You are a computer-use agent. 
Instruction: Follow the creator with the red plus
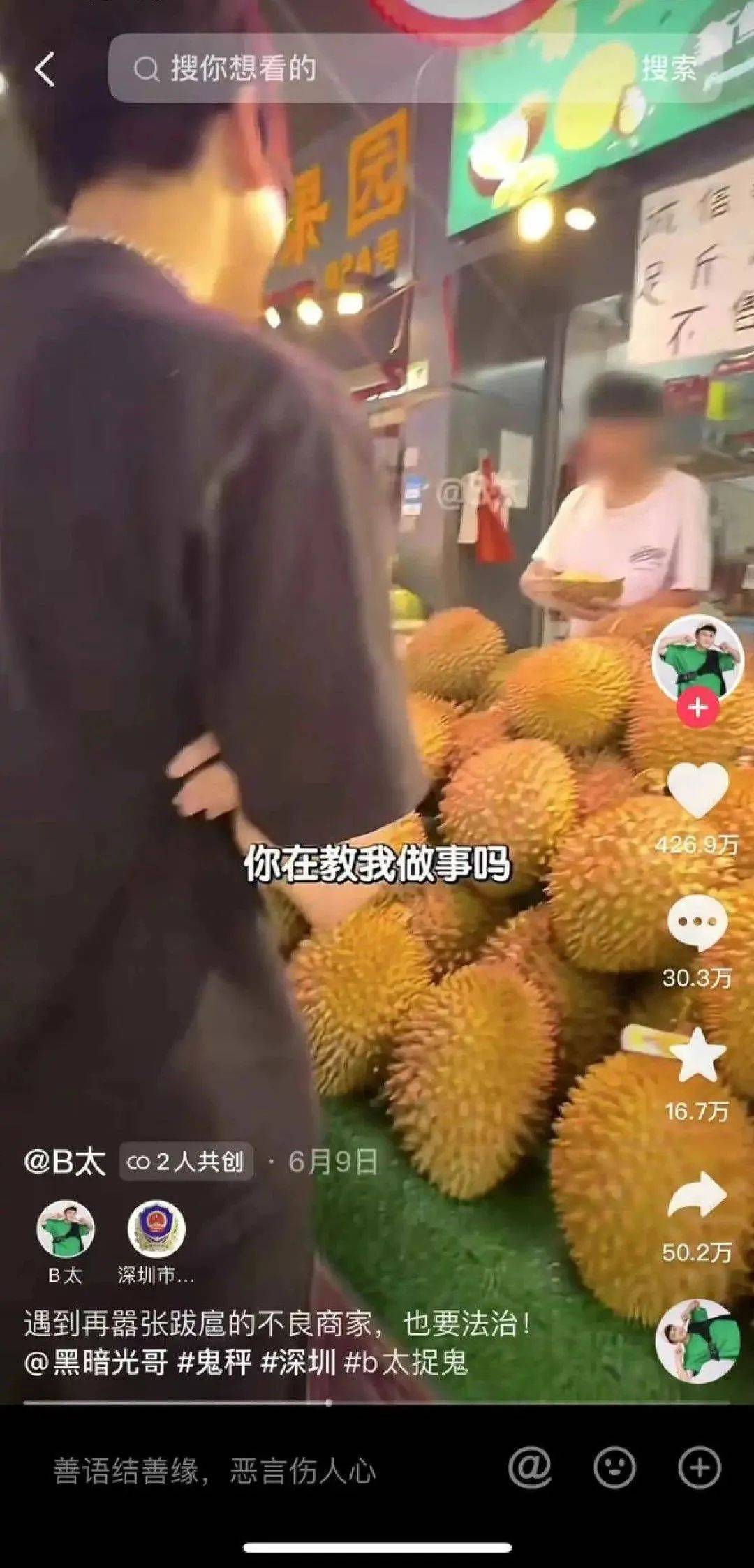pos(697,708)
